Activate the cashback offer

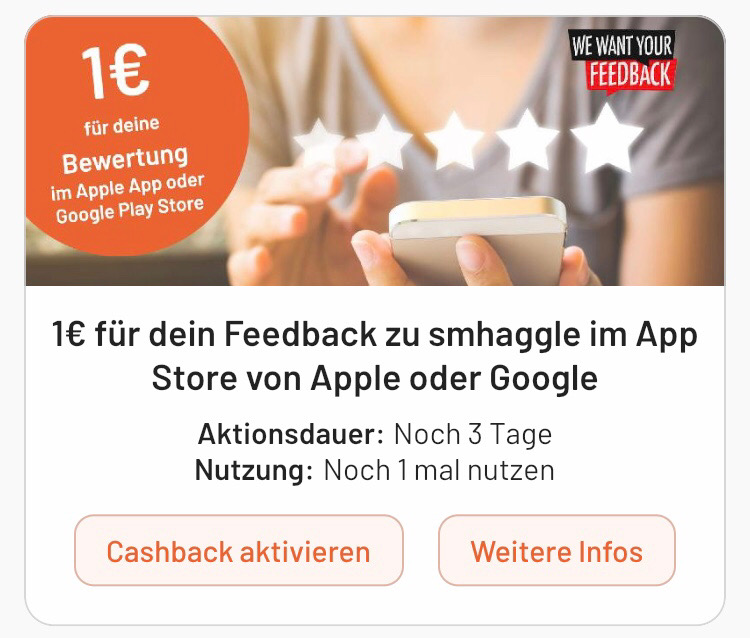point(238,550)
